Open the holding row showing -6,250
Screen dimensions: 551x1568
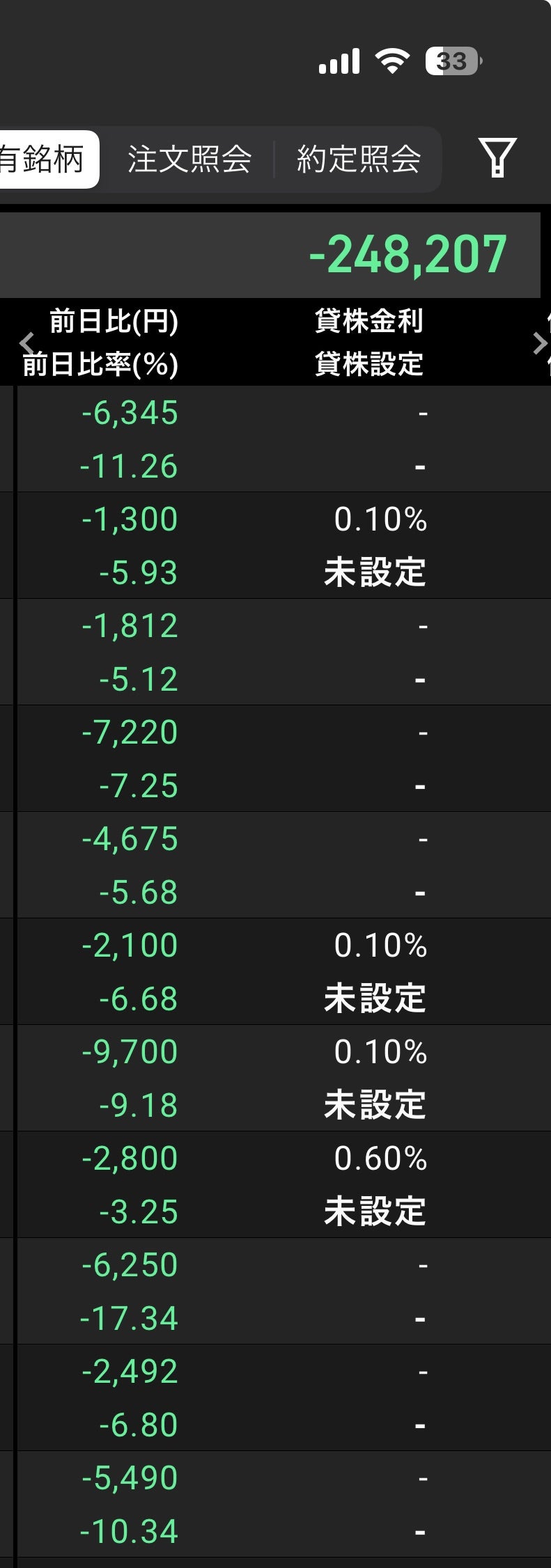(279, 1291)
